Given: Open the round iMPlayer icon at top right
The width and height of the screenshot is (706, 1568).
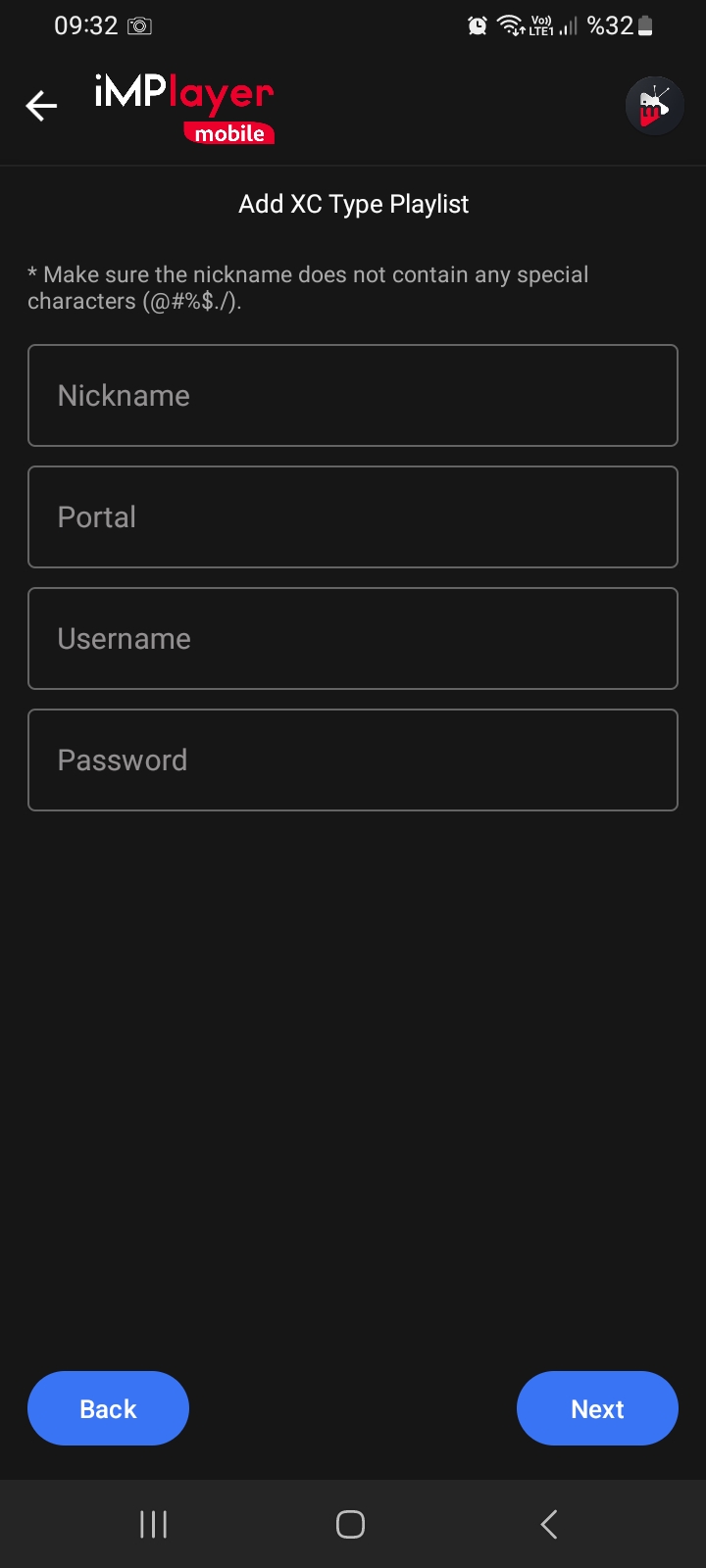Looking at the screenshot, I should (x=654, y=106).
